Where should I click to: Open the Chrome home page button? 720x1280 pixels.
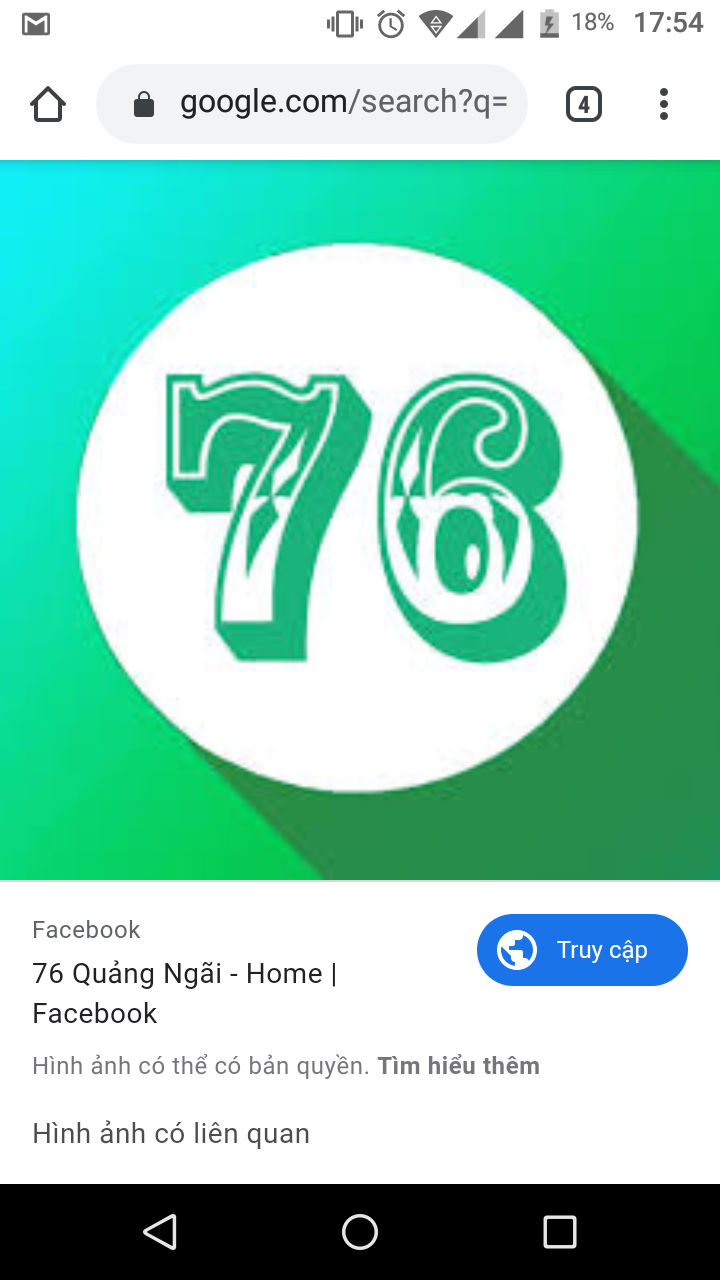[48, 104]
